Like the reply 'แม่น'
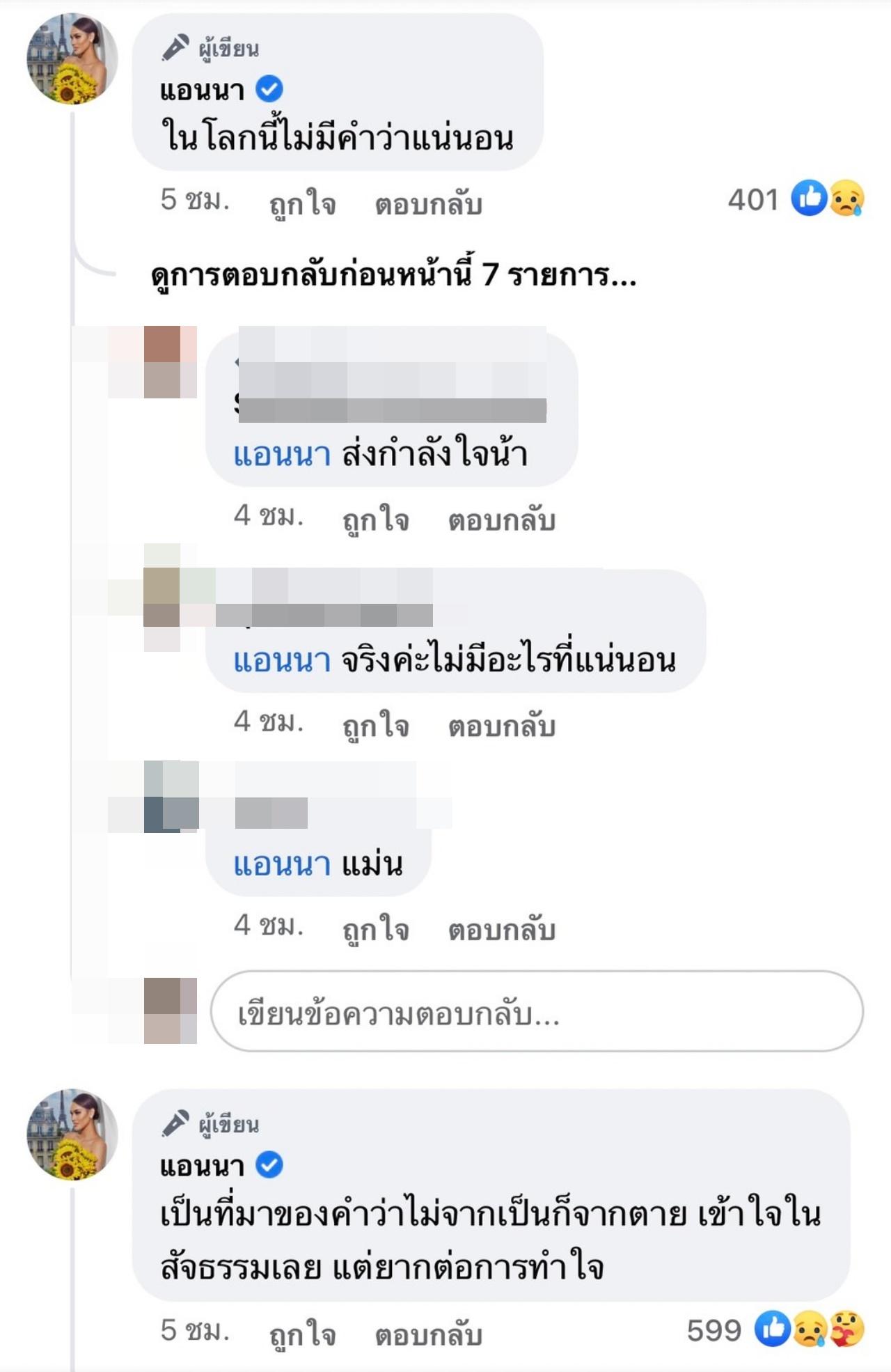The width and height of the screenshot is (891, 1372). (x=376, y=929)
